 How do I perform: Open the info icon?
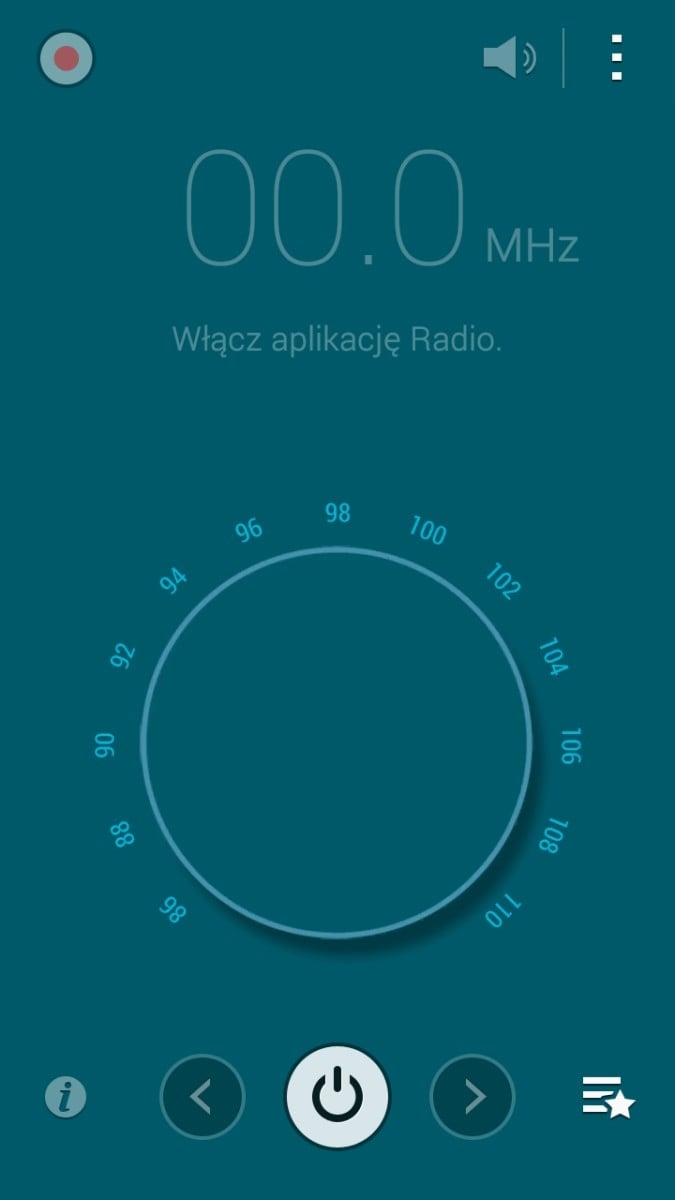pos(66,1098)
